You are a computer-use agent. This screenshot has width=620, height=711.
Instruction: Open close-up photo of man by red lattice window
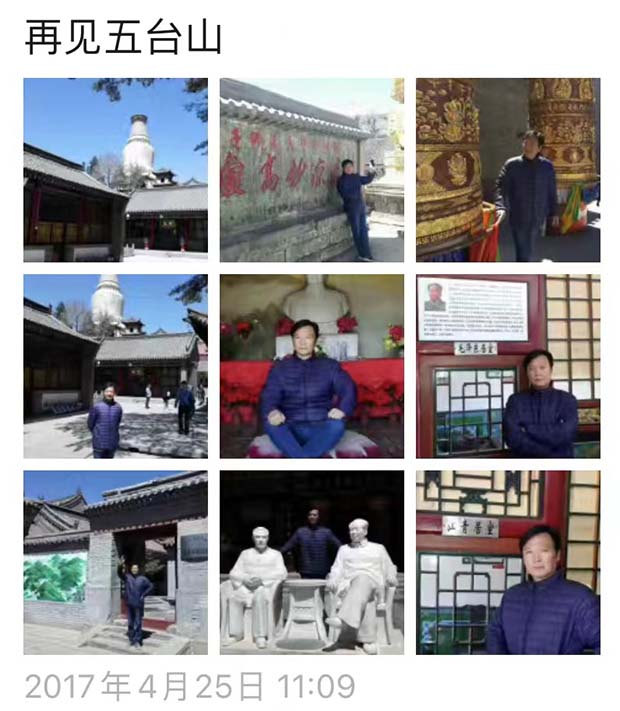tap(508, 562)
